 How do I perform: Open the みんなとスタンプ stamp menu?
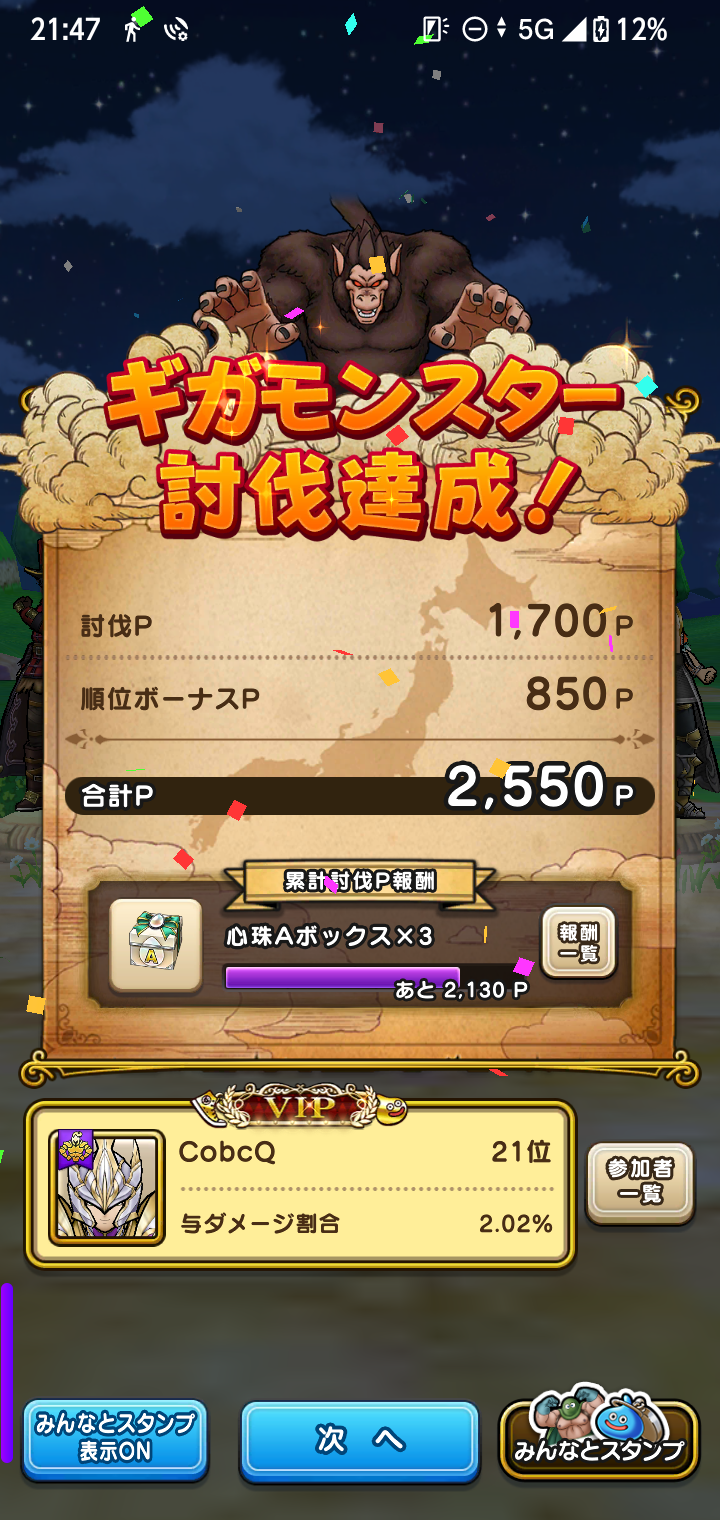click(598, 1441)
